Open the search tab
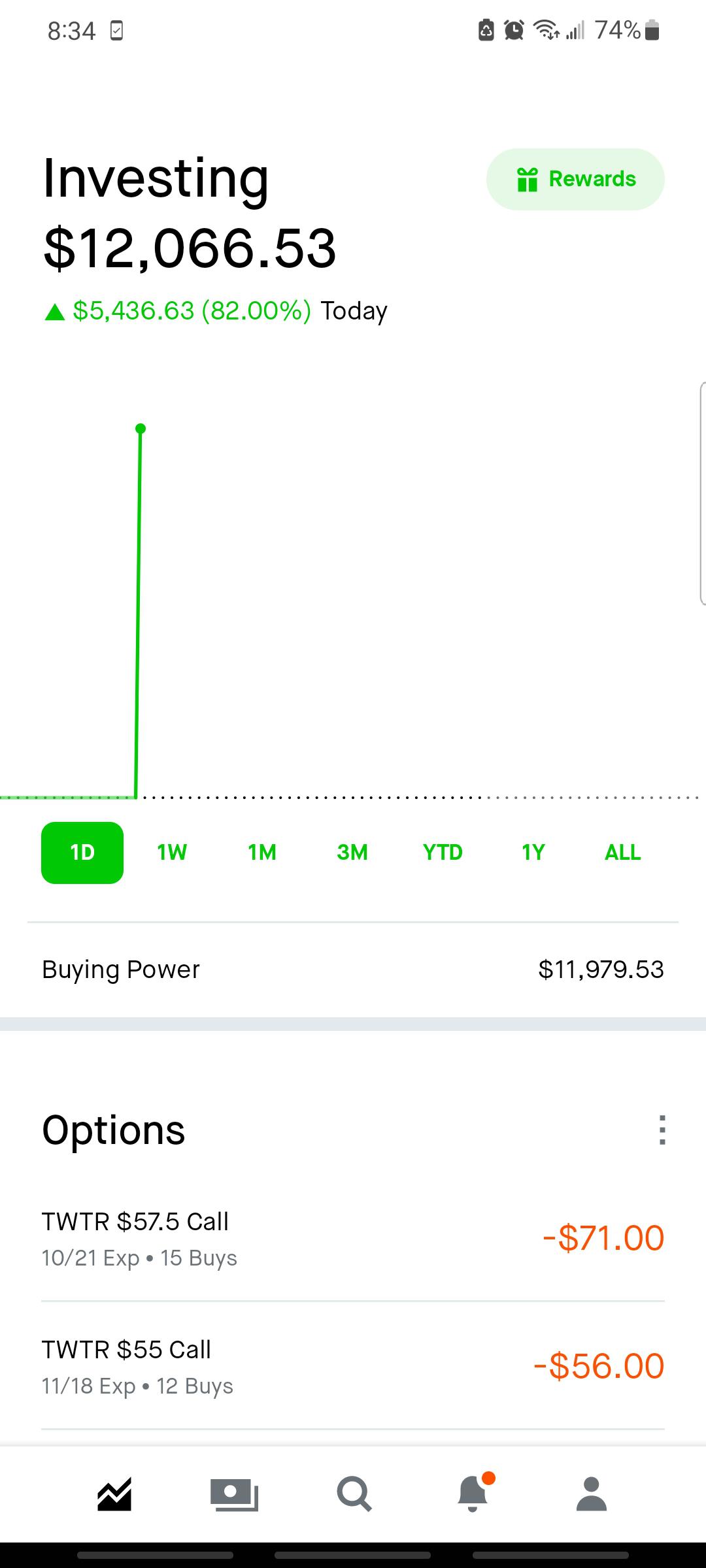 coord(354,1494)
